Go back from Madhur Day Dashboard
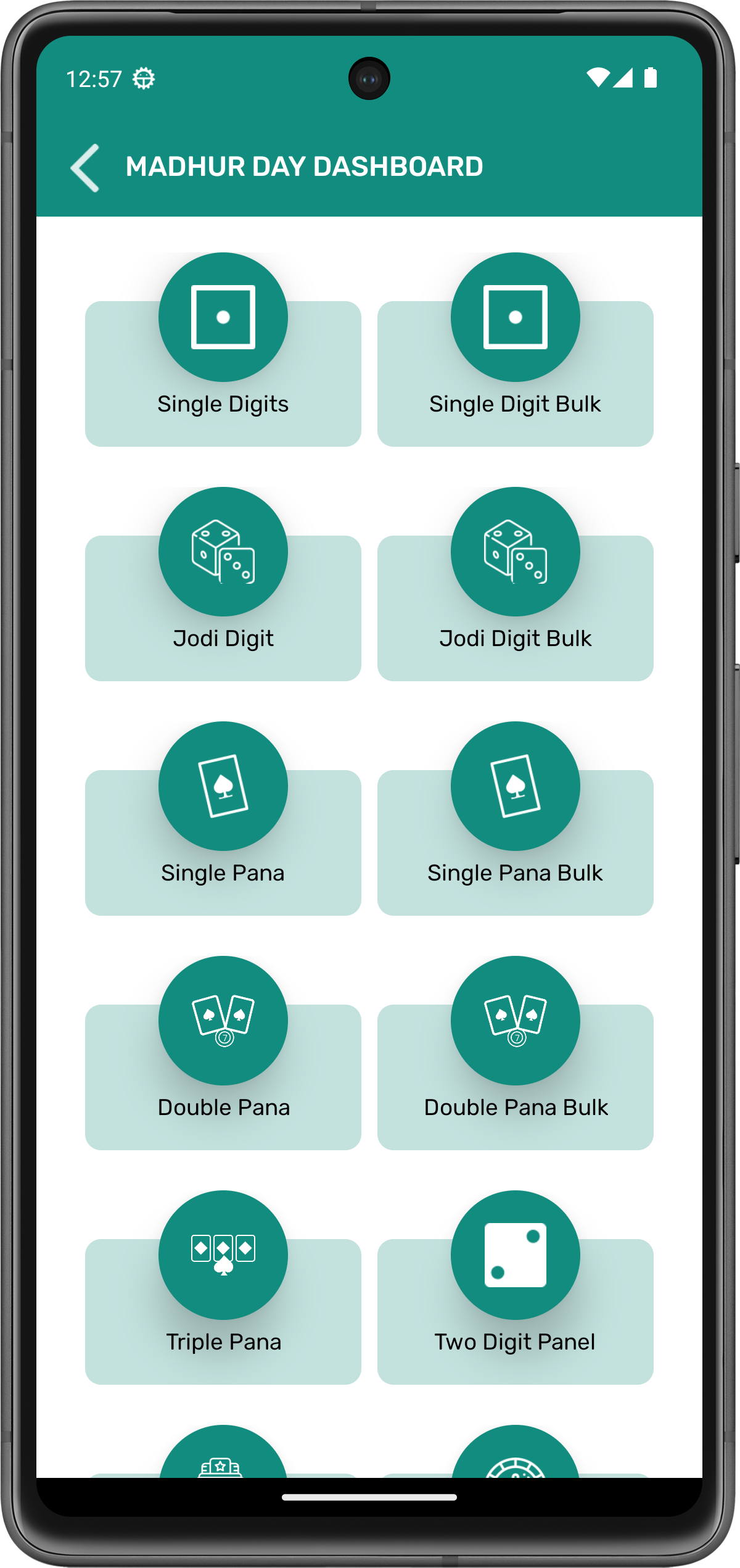This screenshot has width=740, height=1568. 85,167
